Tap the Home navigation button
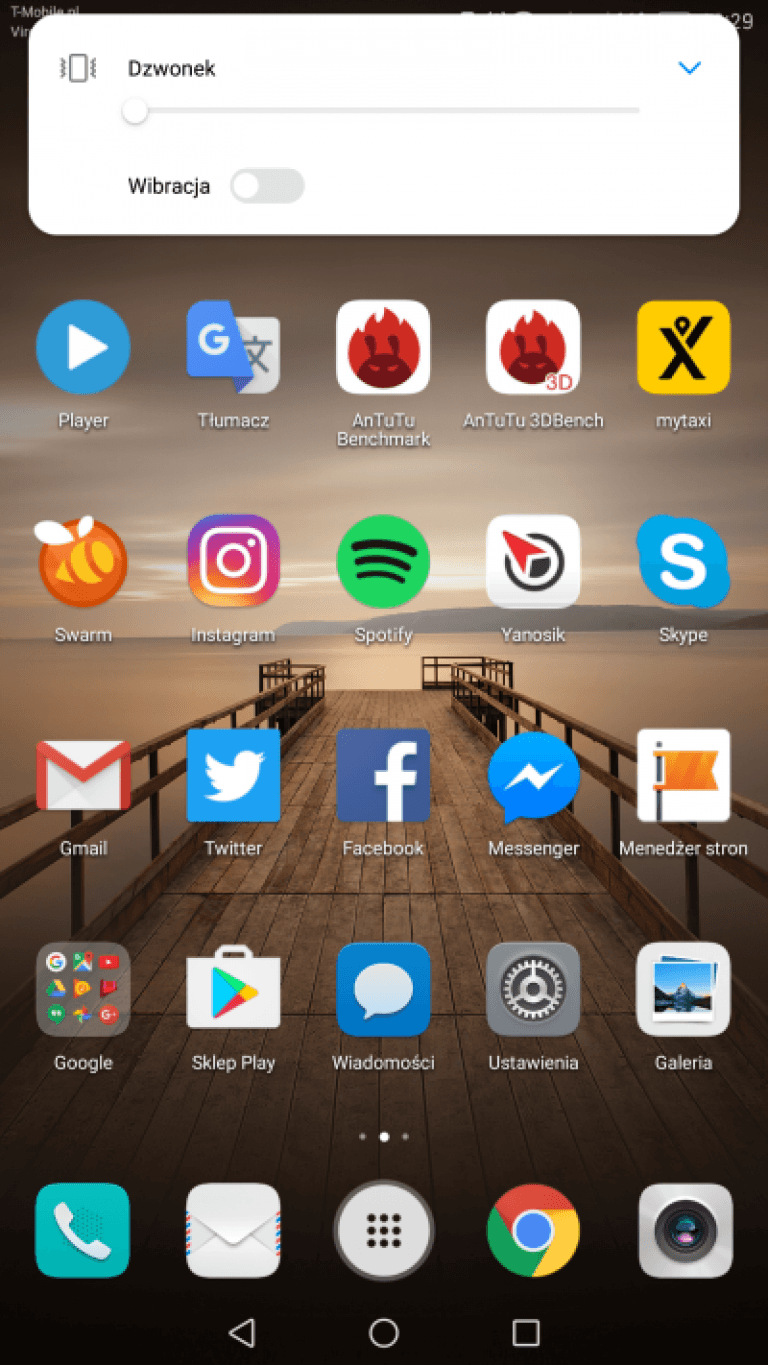 click(384, 1332)
